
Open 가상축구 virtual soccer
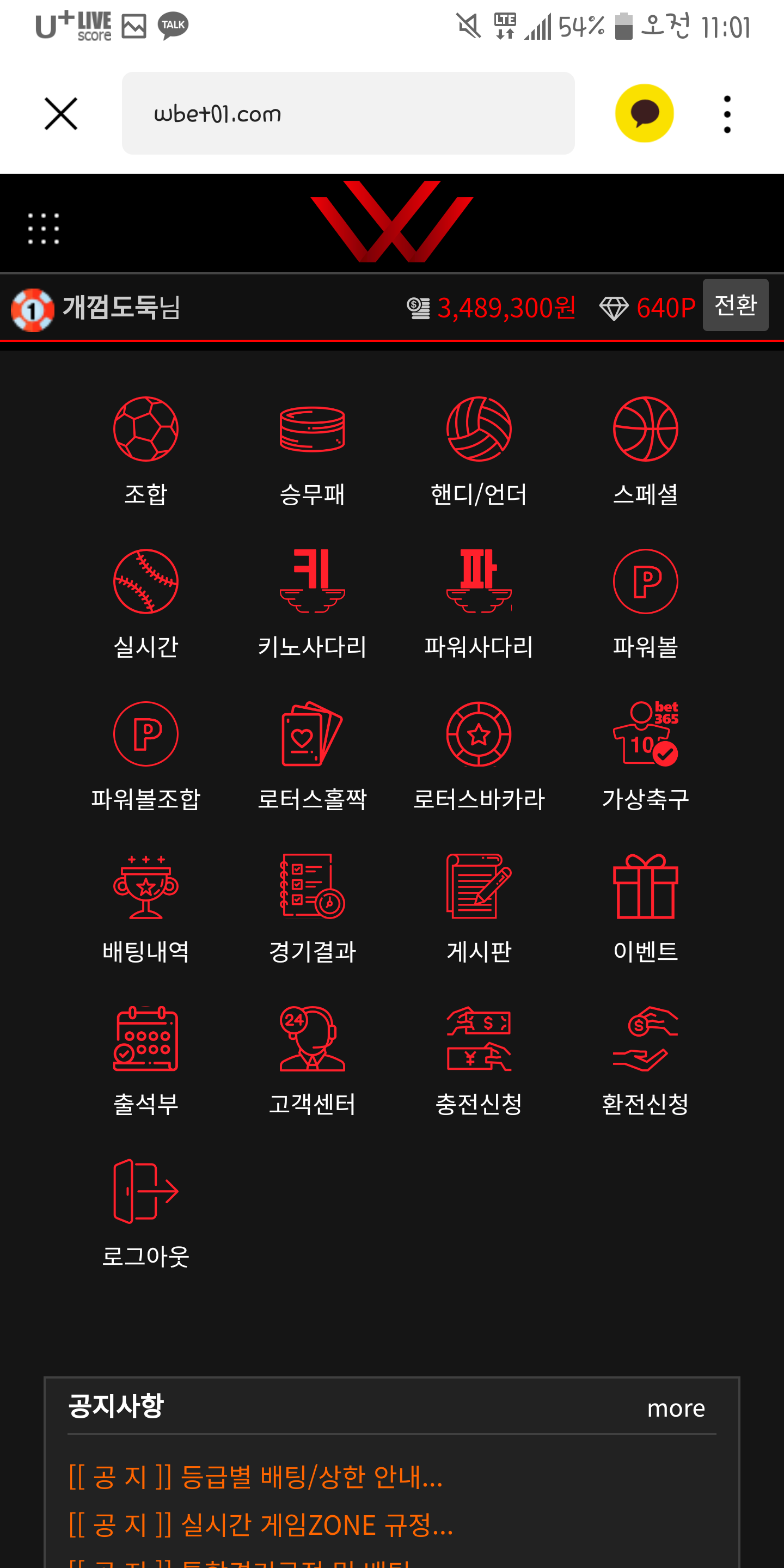[645, 755]
